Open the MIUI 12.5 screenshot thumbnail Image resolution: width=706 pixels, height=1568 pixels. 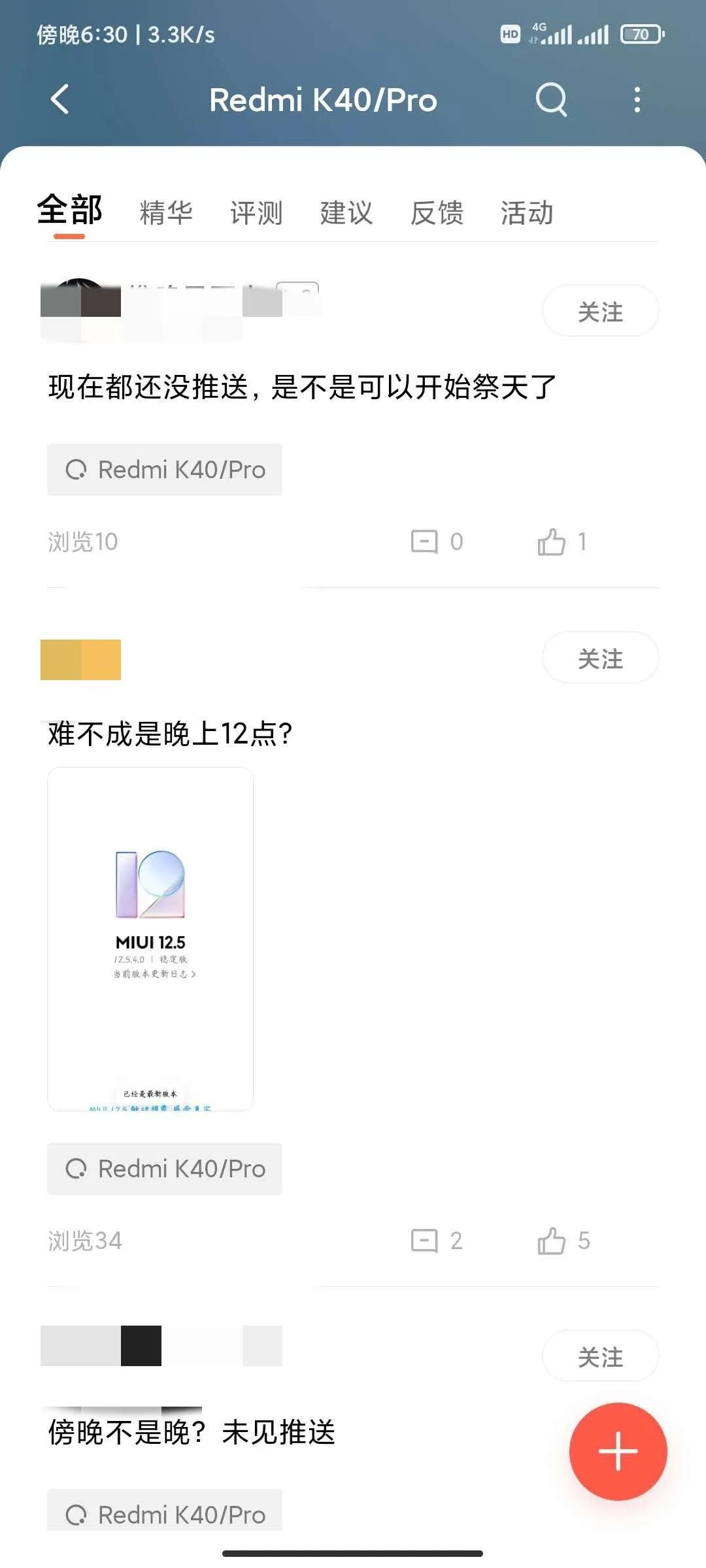click(x=149, y=941)
